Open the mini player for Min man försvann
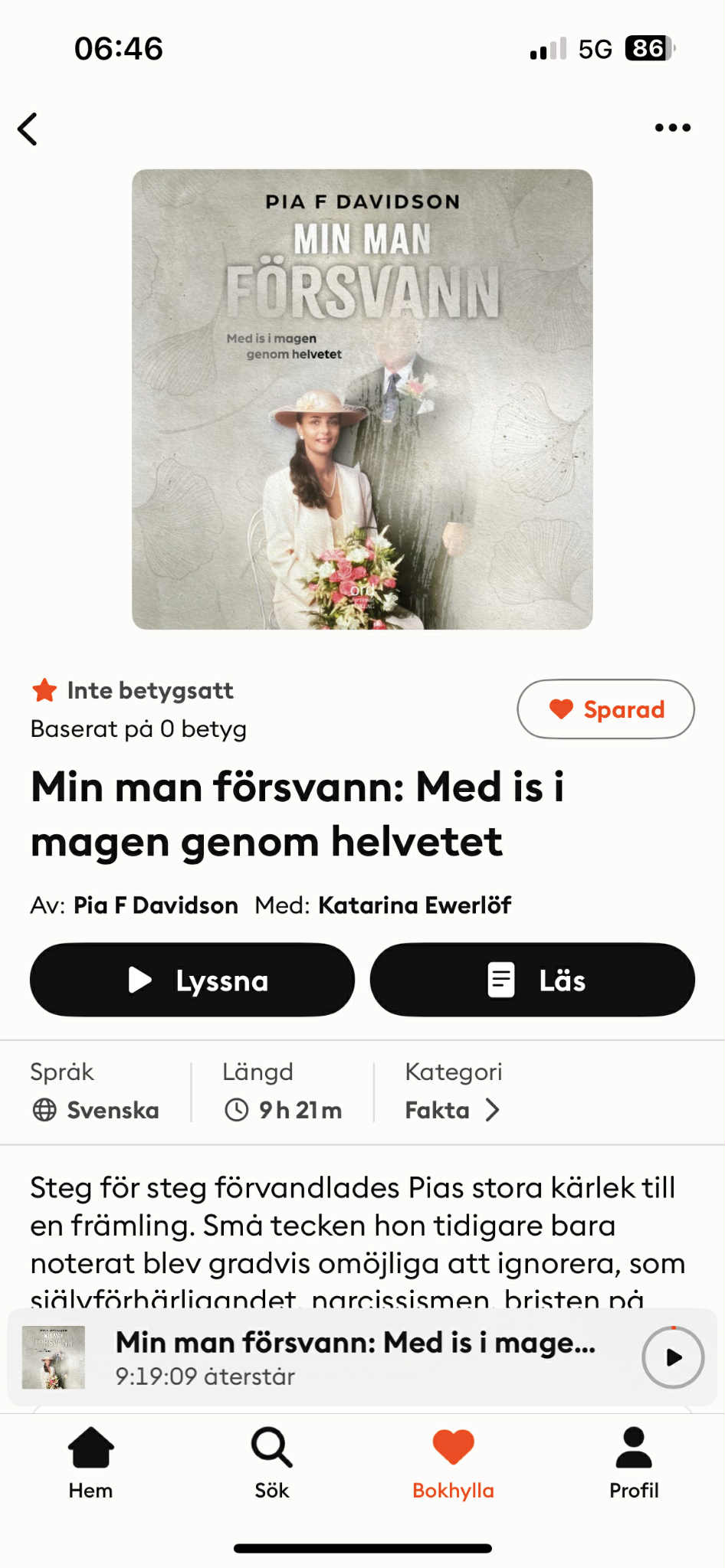 [353, 1357]
